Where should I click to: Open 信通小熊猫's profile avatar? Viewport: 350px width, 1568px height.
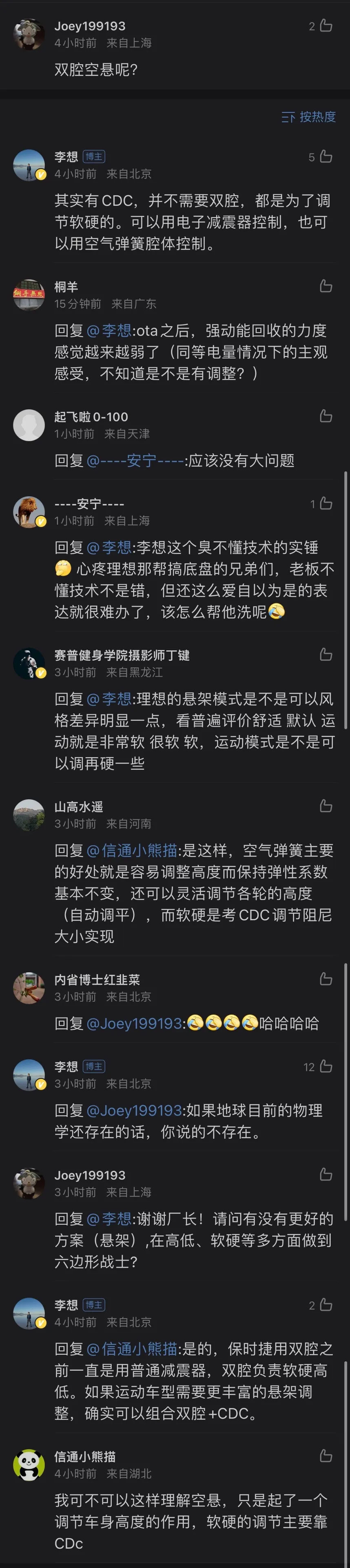pos(29,1465)
